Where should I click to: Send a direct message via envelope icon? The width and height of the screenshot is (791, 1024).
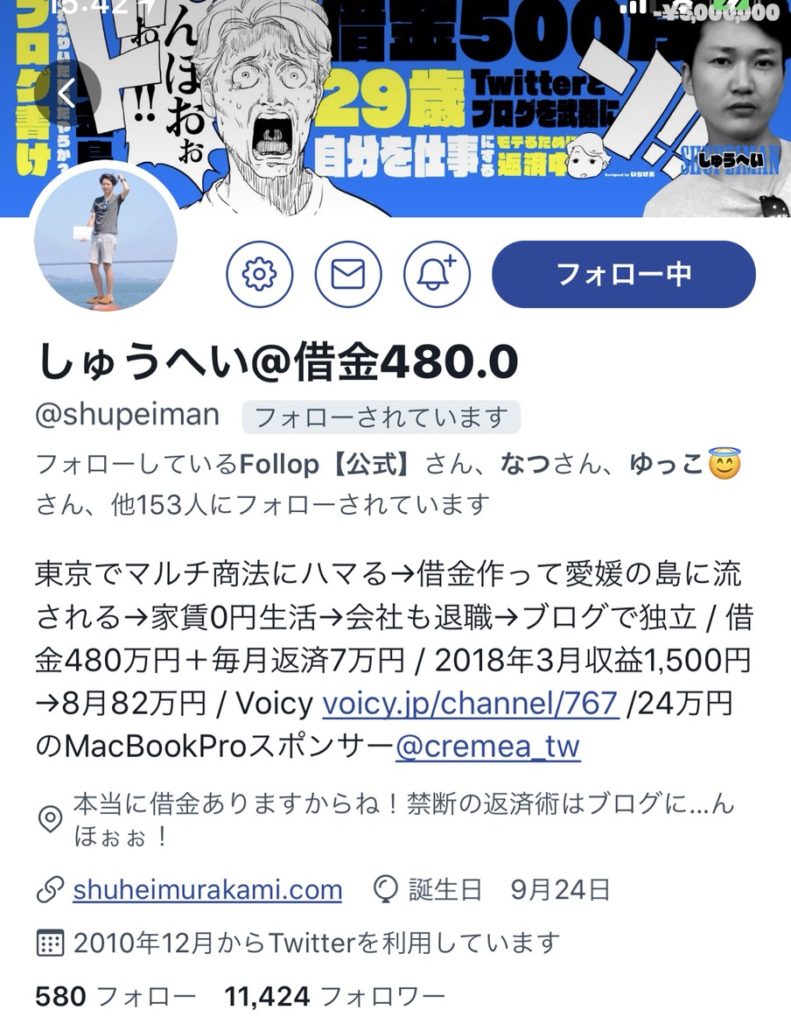348,273
